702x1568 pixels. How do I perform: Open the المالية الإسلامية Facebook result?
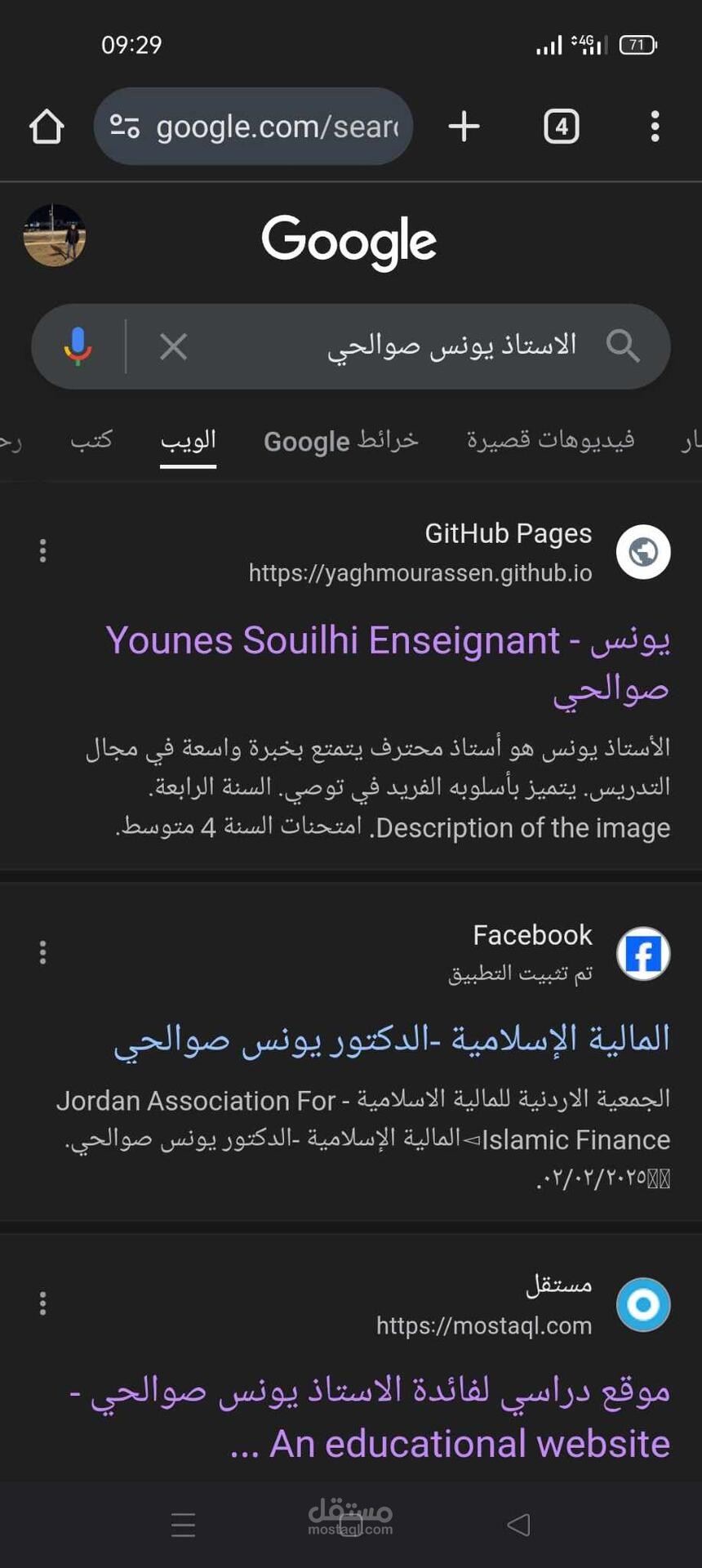(x=391, y=1040)
